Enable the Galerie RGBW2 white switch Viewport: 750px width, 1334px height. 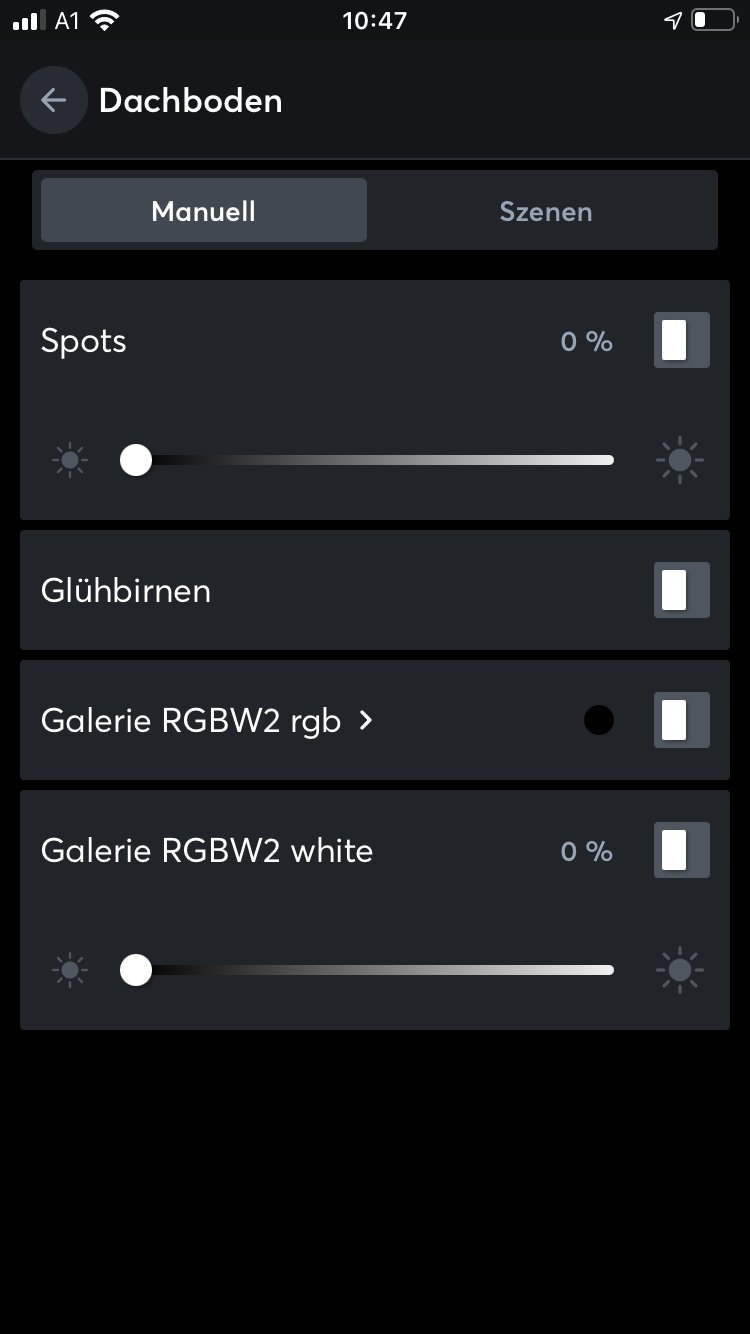click(x=681, y=850)
